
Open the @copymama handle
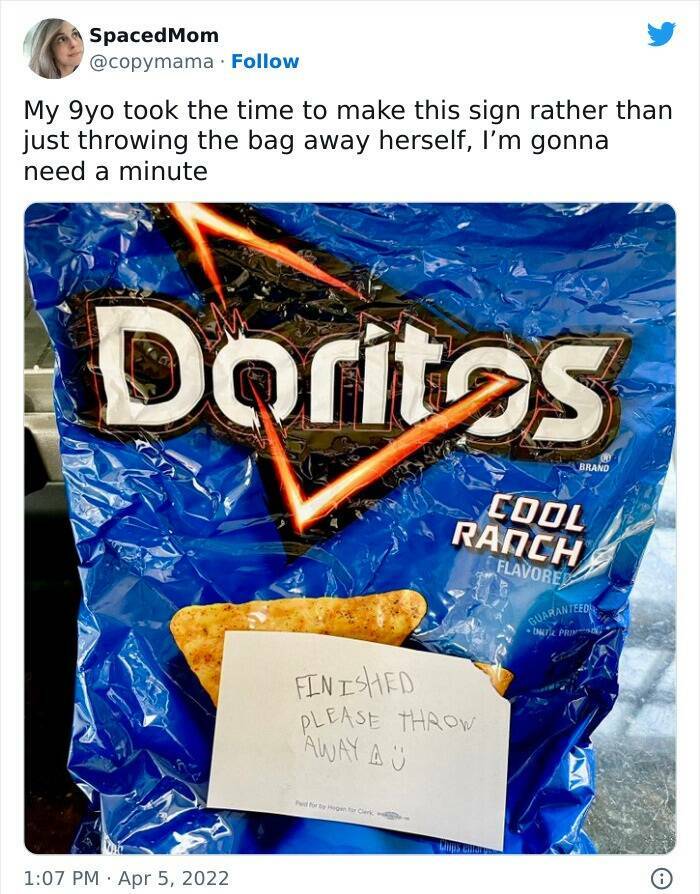tap(151, 61)
